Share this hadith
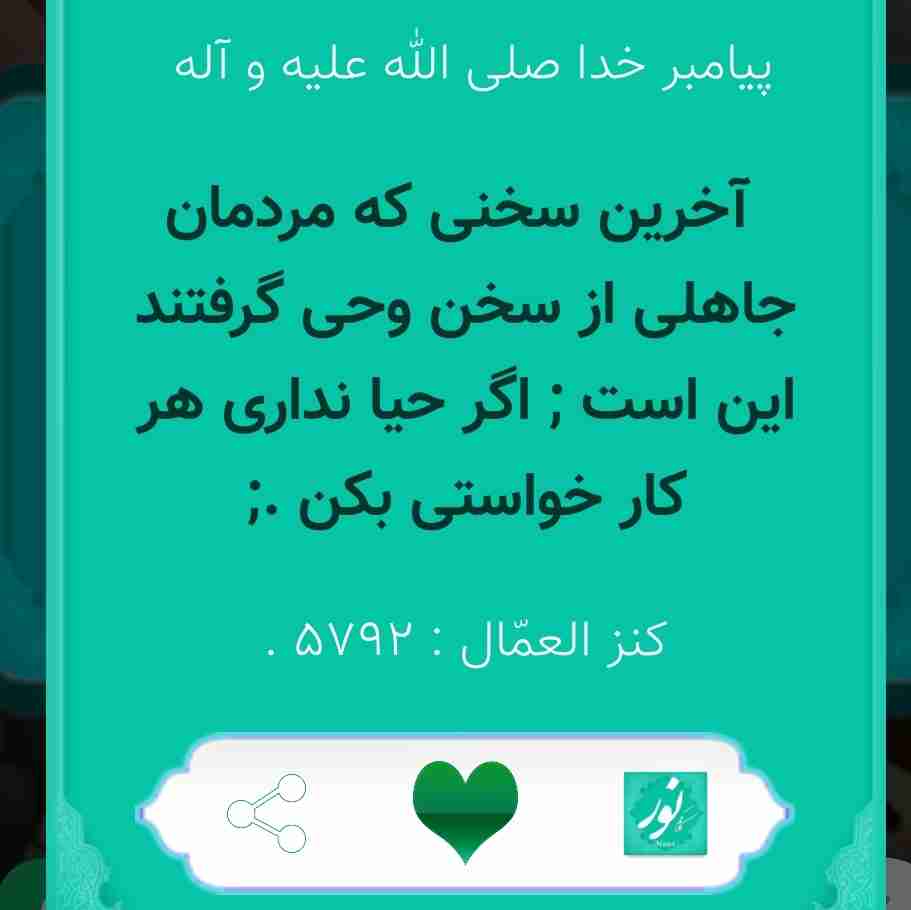 coord(267,812)
